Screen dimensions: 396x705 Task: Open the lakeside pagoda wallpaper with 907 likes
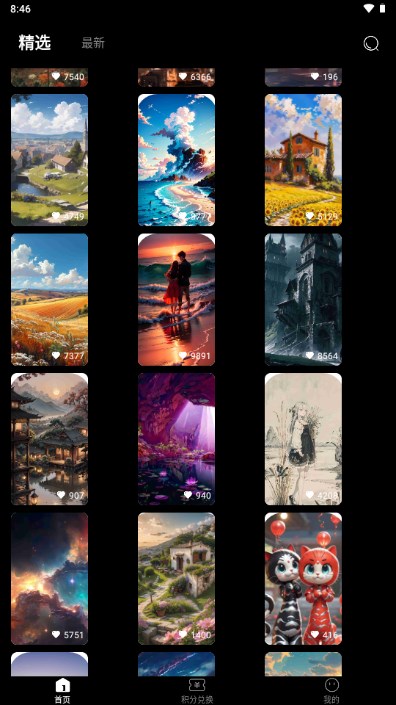pyautogui.click(x=49, y=439)
